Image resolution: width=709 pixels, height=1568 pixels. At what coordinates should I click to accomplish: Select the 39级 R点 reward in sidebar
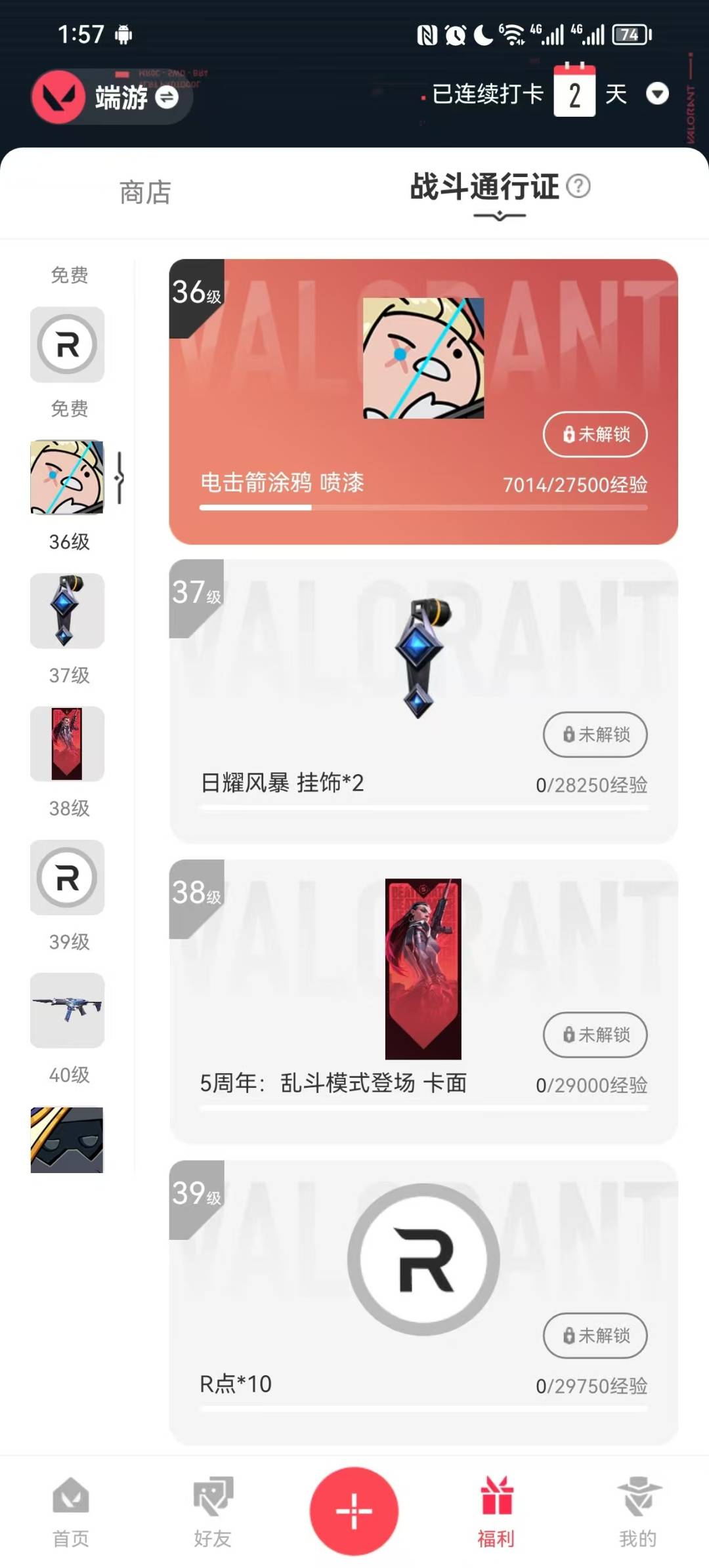pos(67,877)
